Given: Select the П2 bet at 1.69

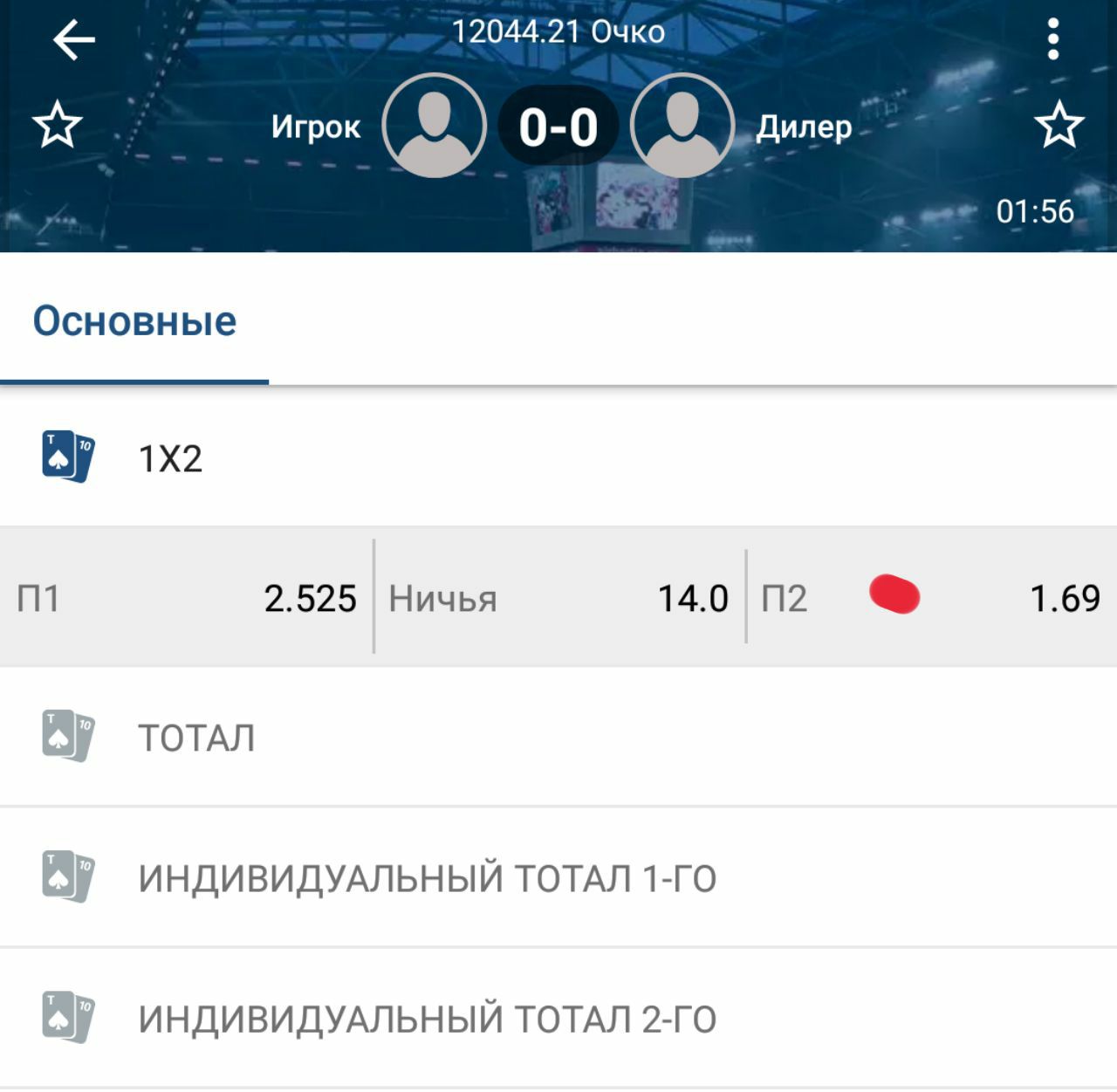Looking at the screenshot, I should 932,598.
